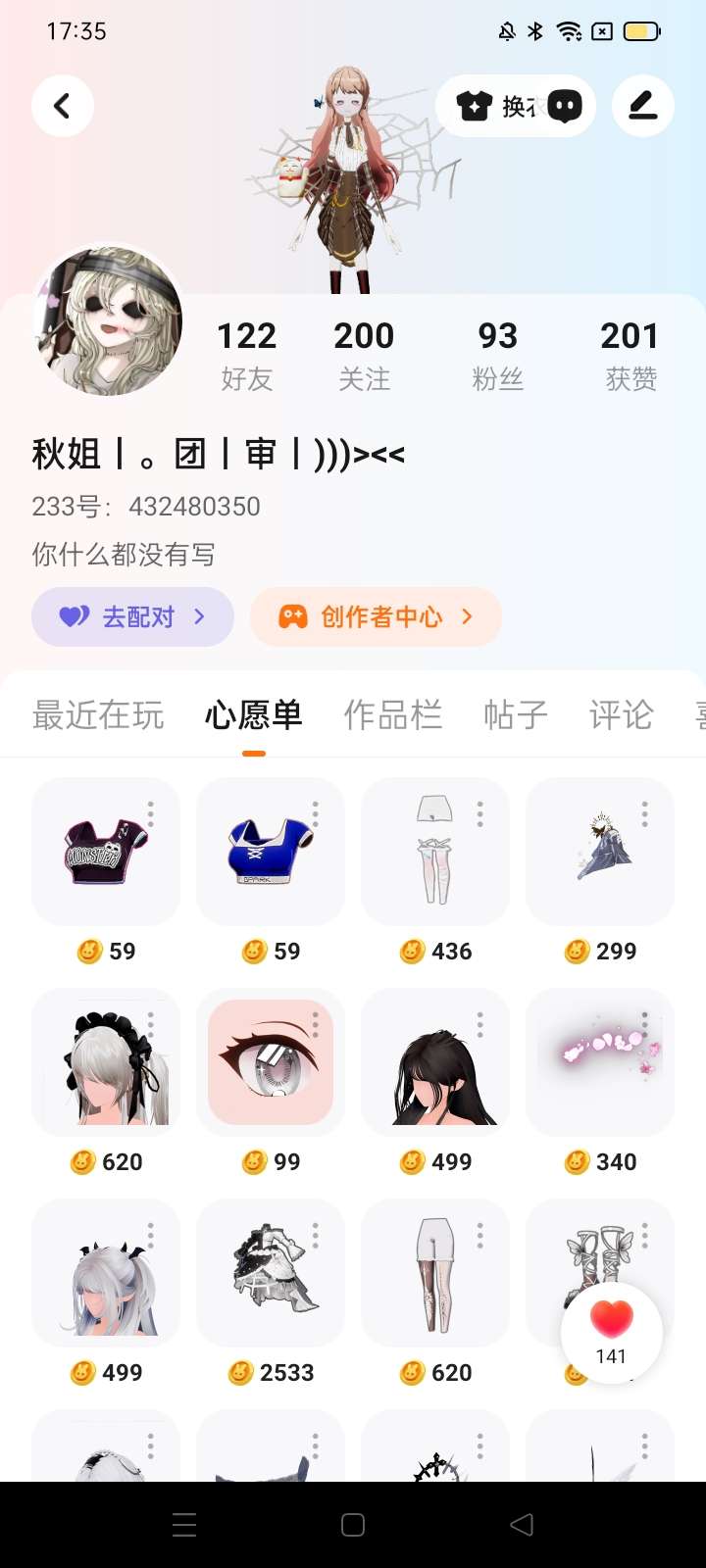The height and width of the screenshot is (1568, 706).
Task: Open the wishlist item priced 436
Action: [435, 851]
